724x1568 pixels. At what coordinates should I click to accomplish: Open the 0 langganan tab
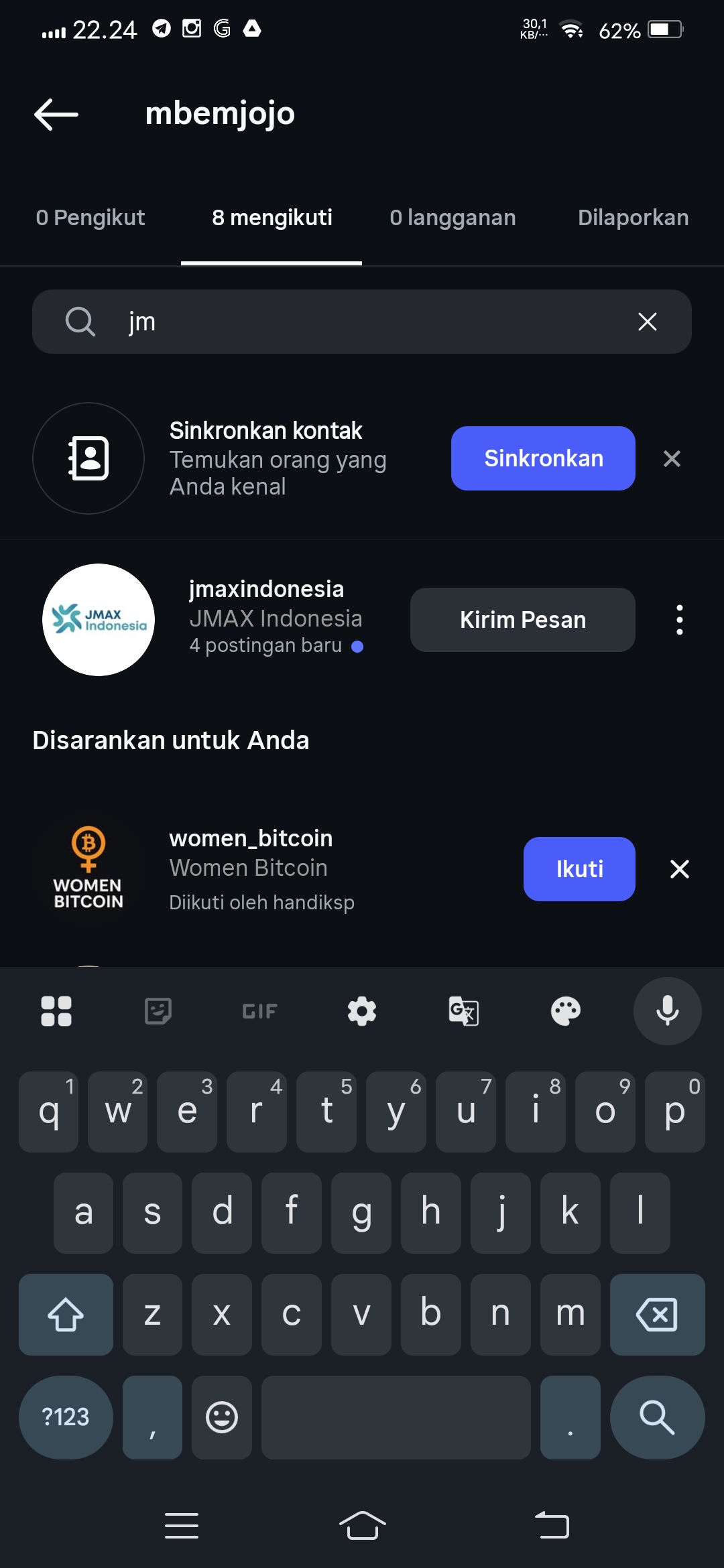(x=452, y=218)
